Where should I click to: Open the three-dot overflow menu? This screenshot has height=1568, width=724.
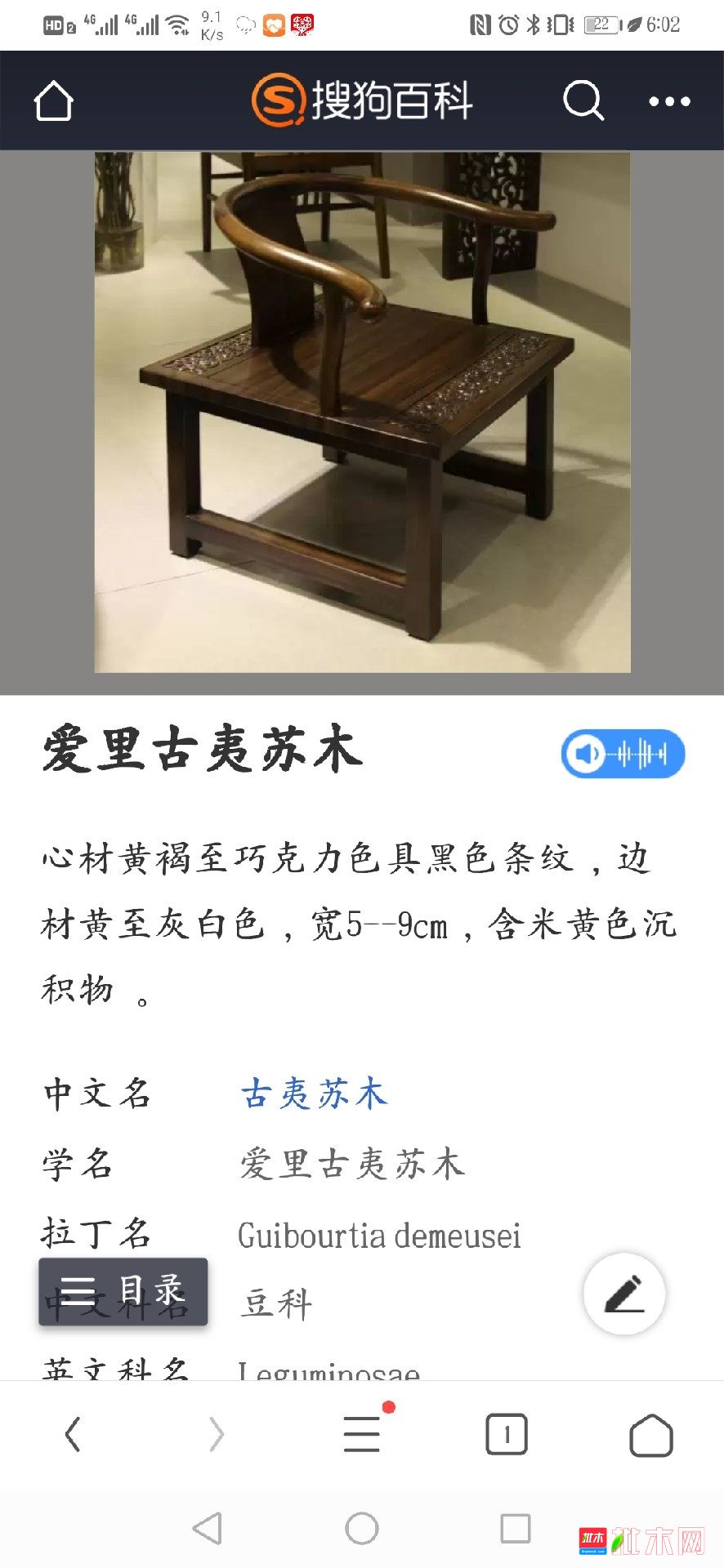coord(669,101)
